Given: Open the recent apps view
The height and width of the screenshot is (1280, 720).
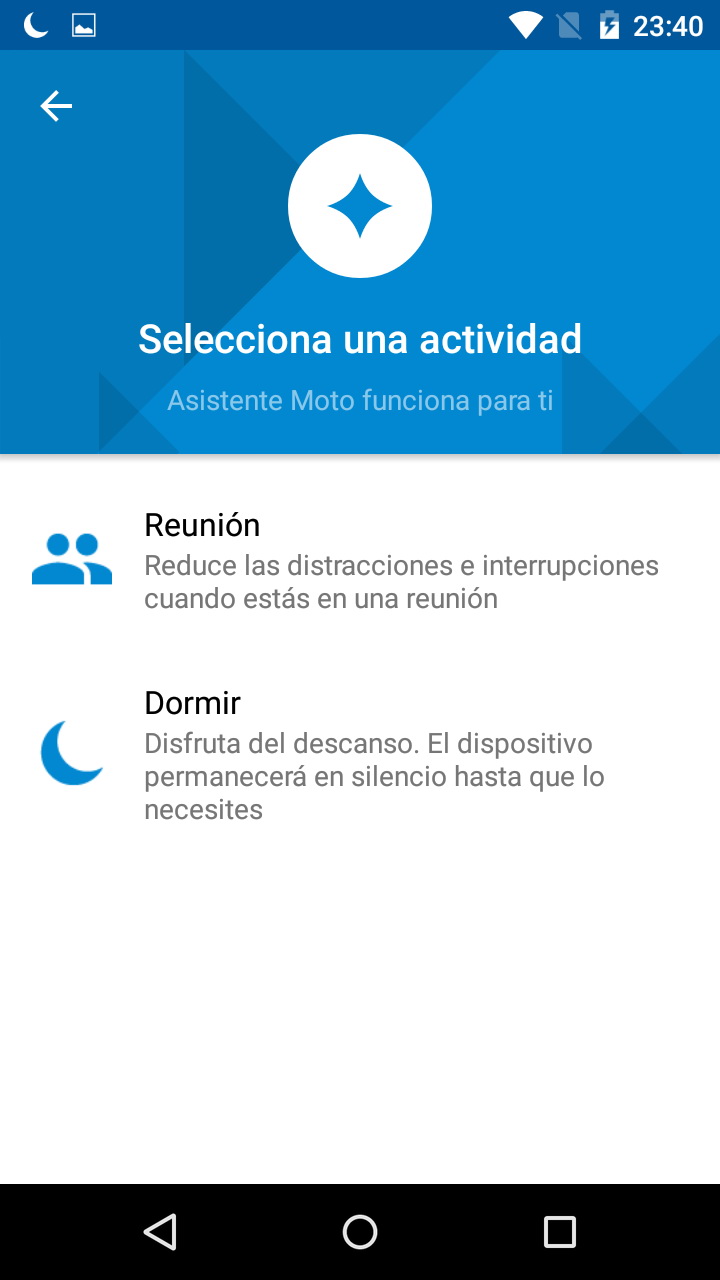Looking at the screenshot, I should pos(559,1231).
